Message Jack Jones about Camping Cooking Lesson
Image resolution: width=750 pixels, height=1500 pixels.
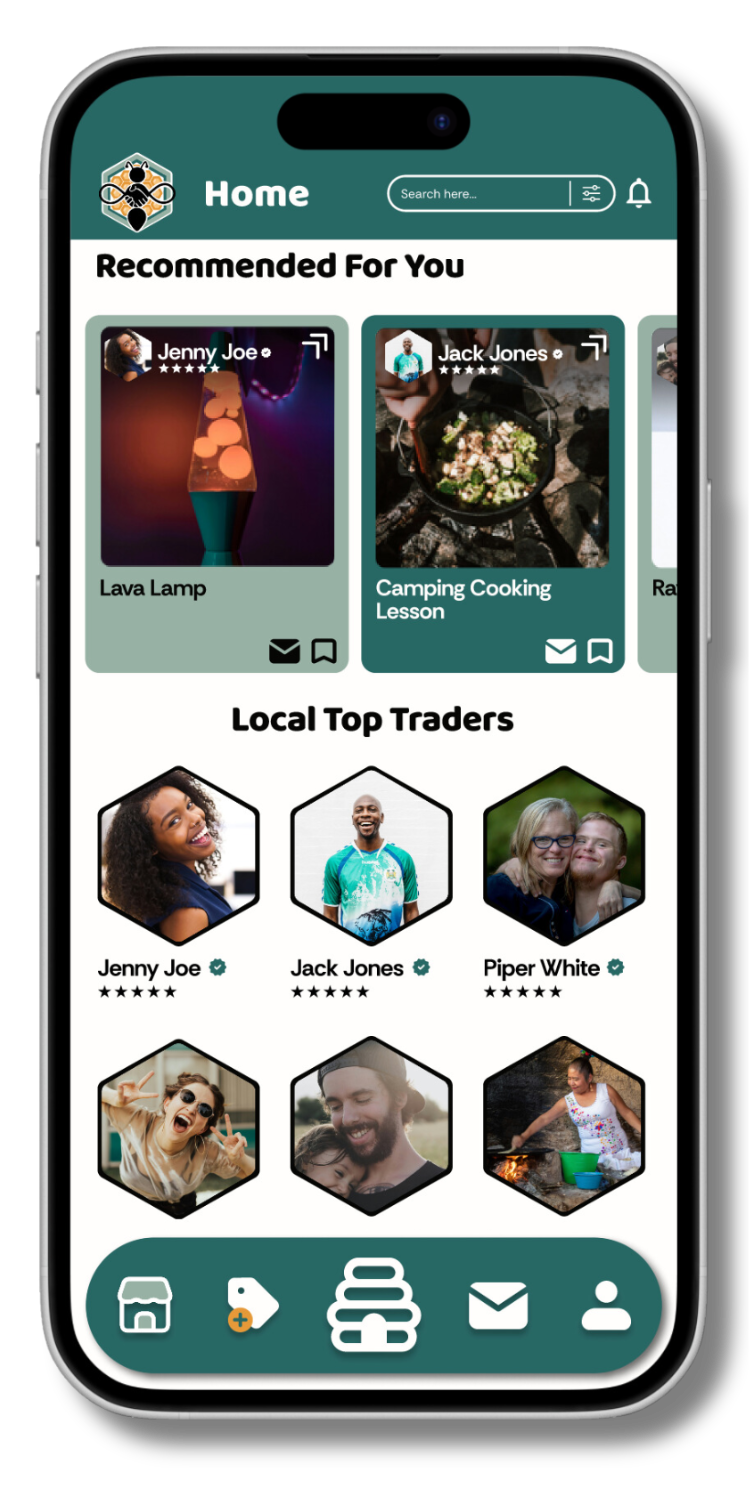click(x=560, y=652)
